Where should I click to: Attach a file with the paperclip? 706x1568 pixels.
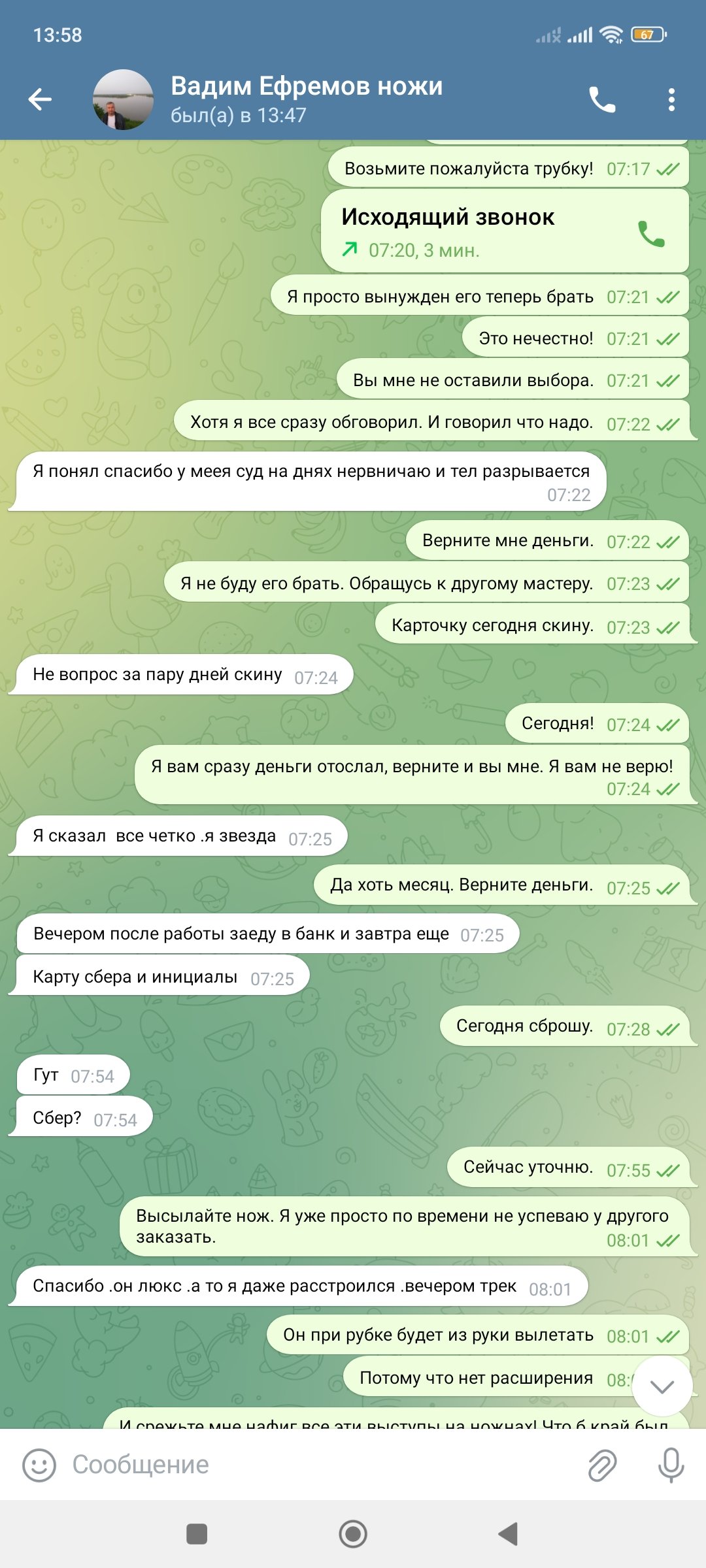[x=602, y=1465]
